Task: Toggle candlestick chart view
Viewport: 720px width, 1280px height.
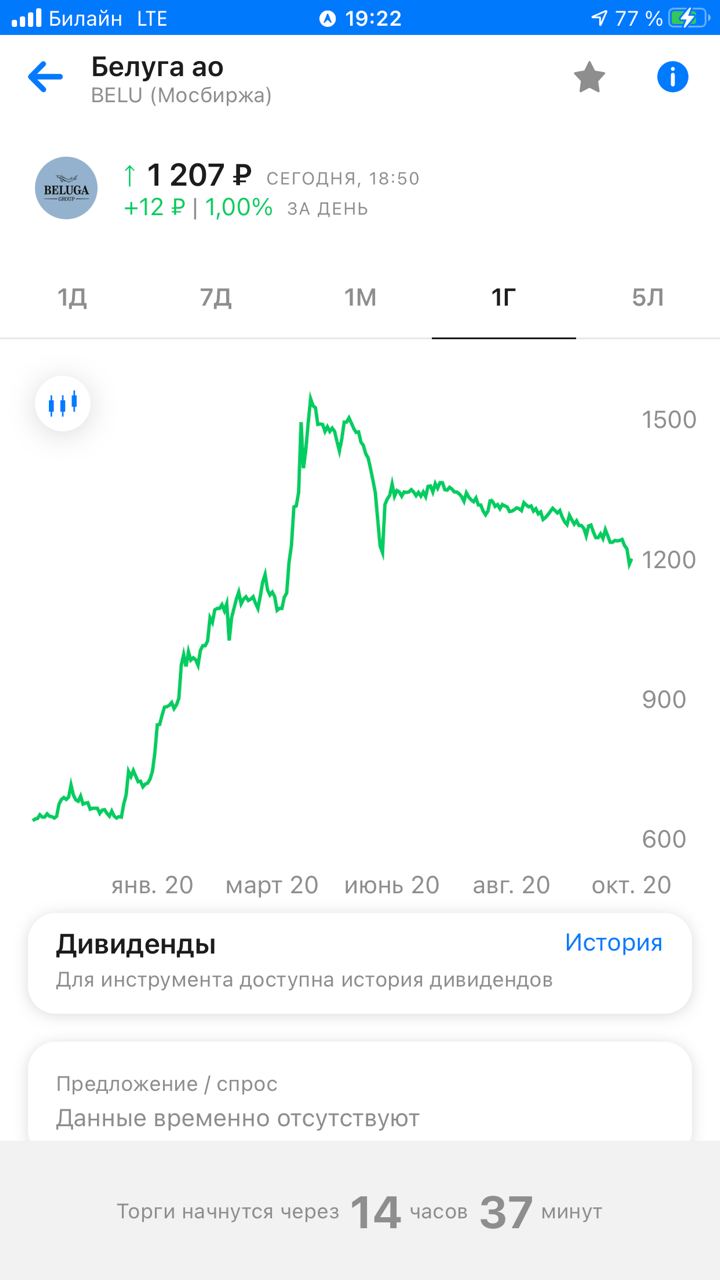Action: pos(63,404)
